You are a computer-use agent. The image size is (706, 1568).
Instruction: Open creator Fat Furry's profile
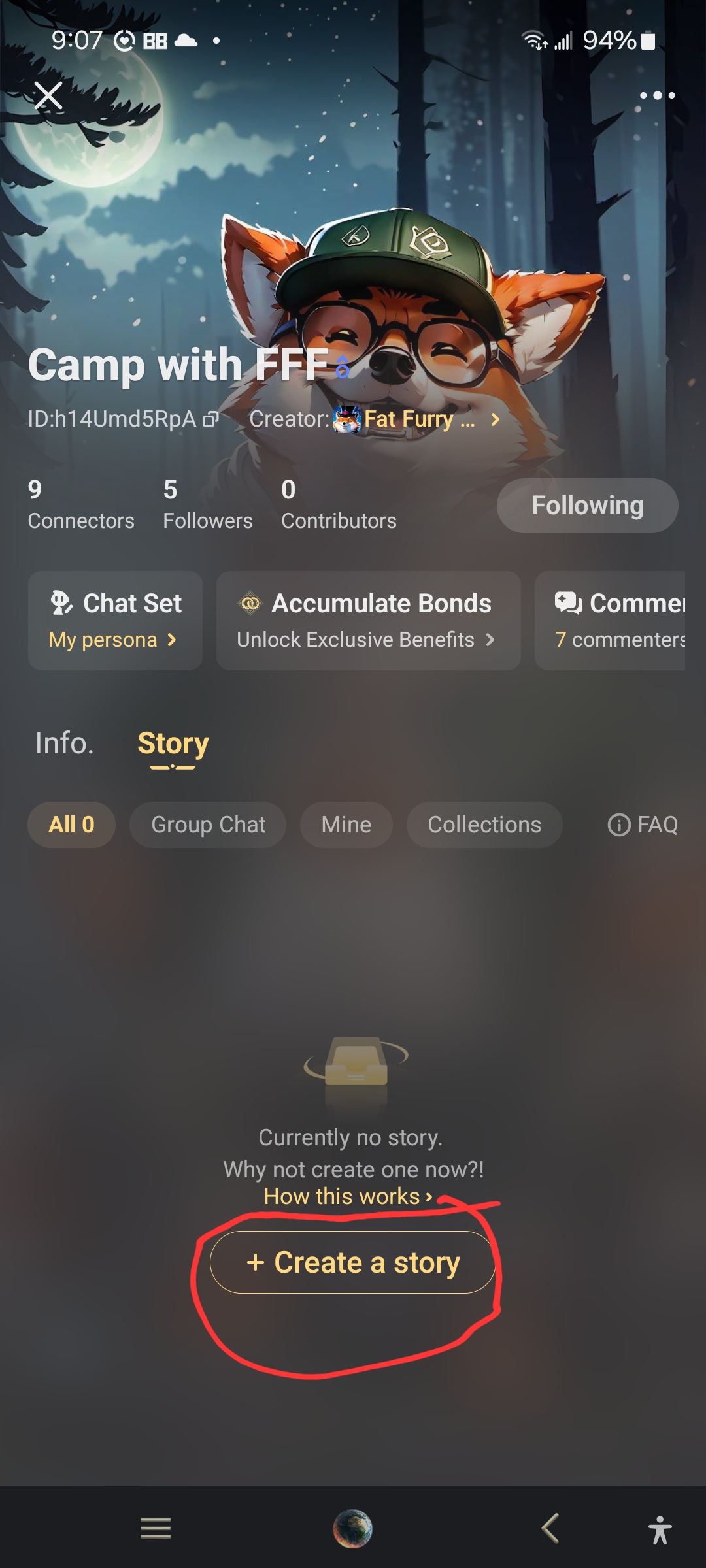click(418, 419)
